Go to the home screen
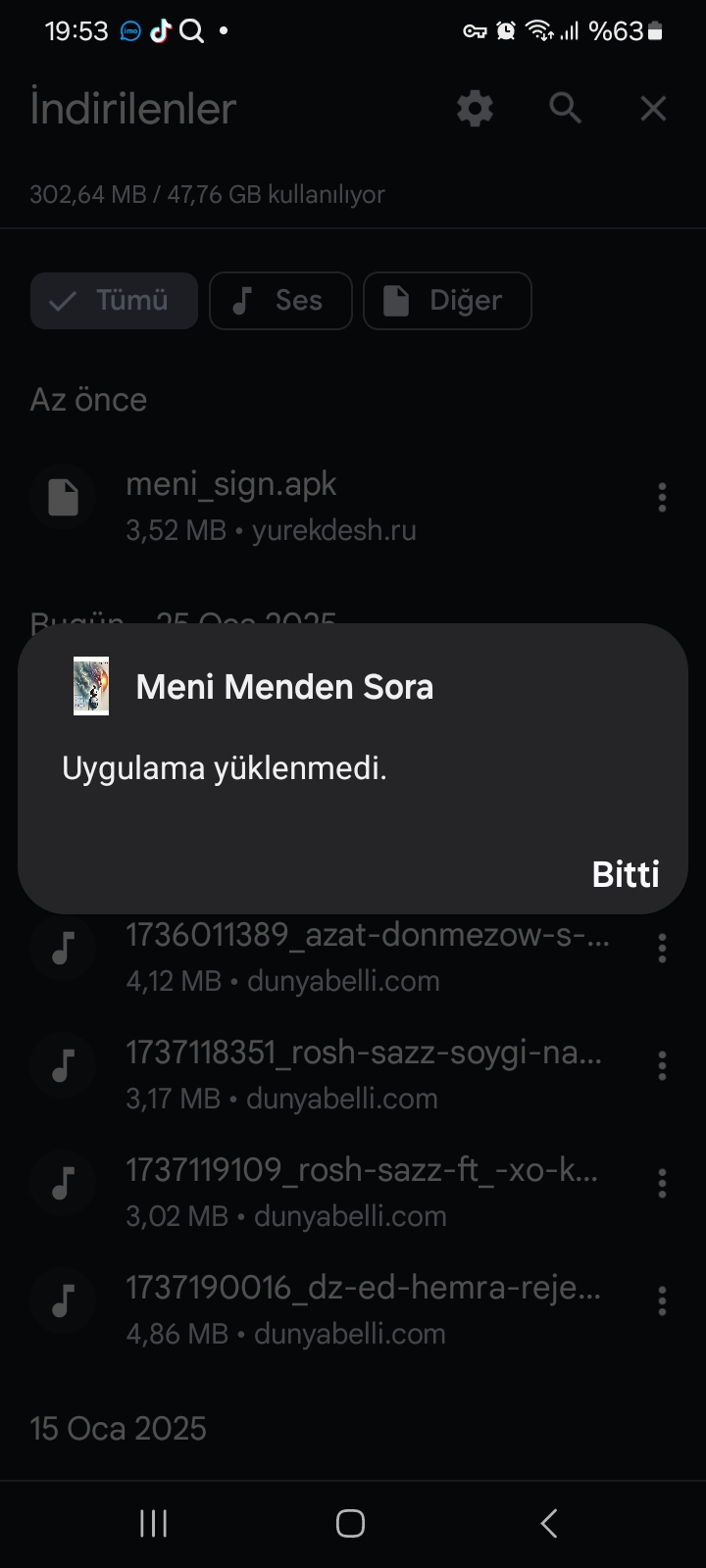Image resolution: width=706 pixels, height=1568 pixels. click(x=350, y=1523)
